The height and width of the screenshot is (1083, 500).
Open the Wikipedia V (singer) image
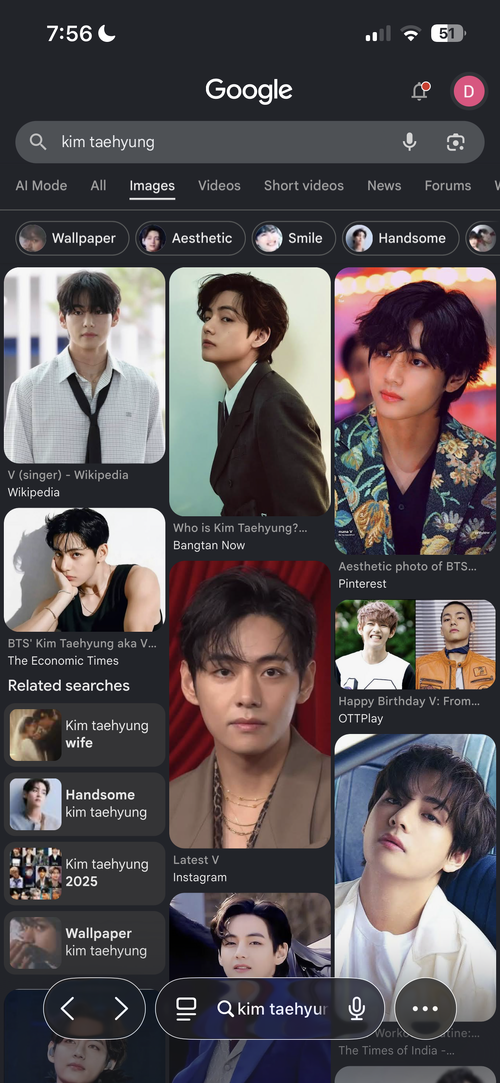click(84, 365)
